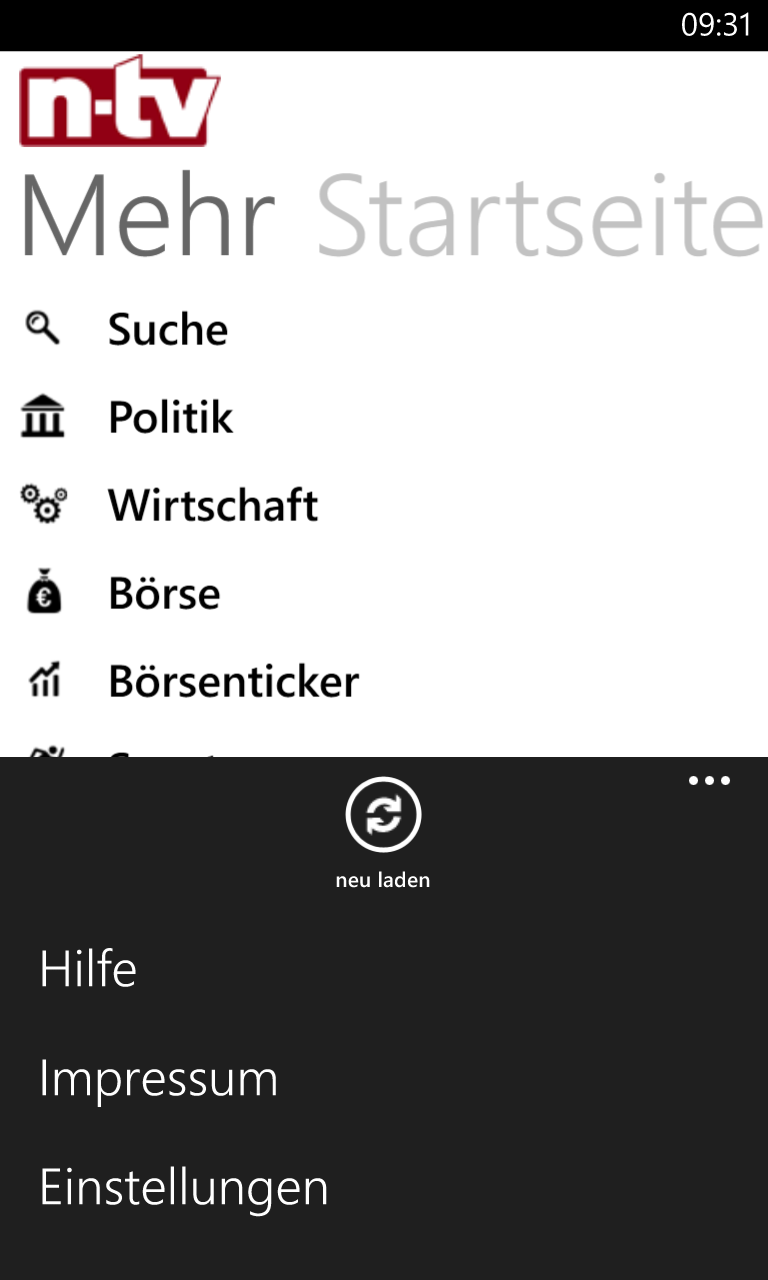
Task: Open Impressum
Action: pos(384,1078)
